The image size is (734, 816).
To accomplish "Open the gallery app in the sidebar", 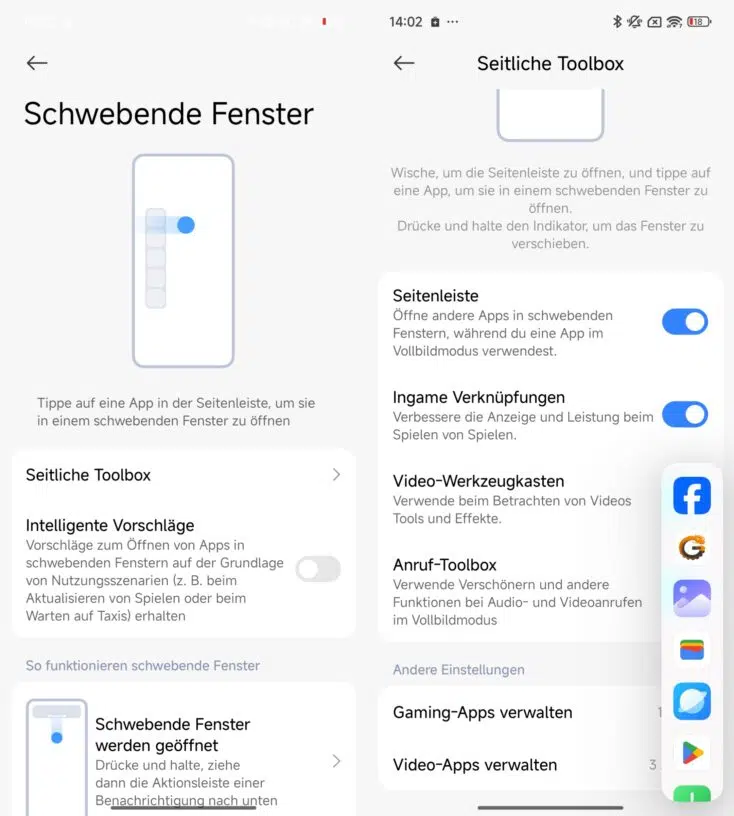I will click(x=692, y=598).
